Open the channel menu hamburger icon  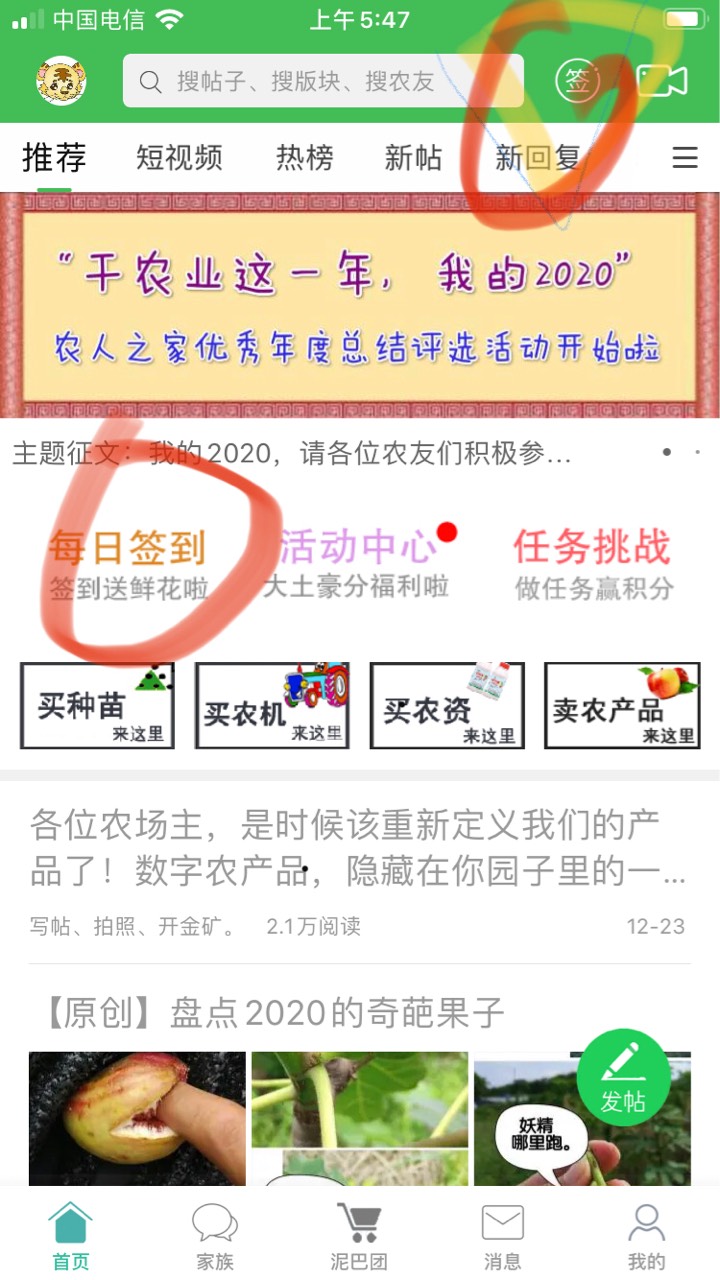pyautogui.click(x=685, y=158)
